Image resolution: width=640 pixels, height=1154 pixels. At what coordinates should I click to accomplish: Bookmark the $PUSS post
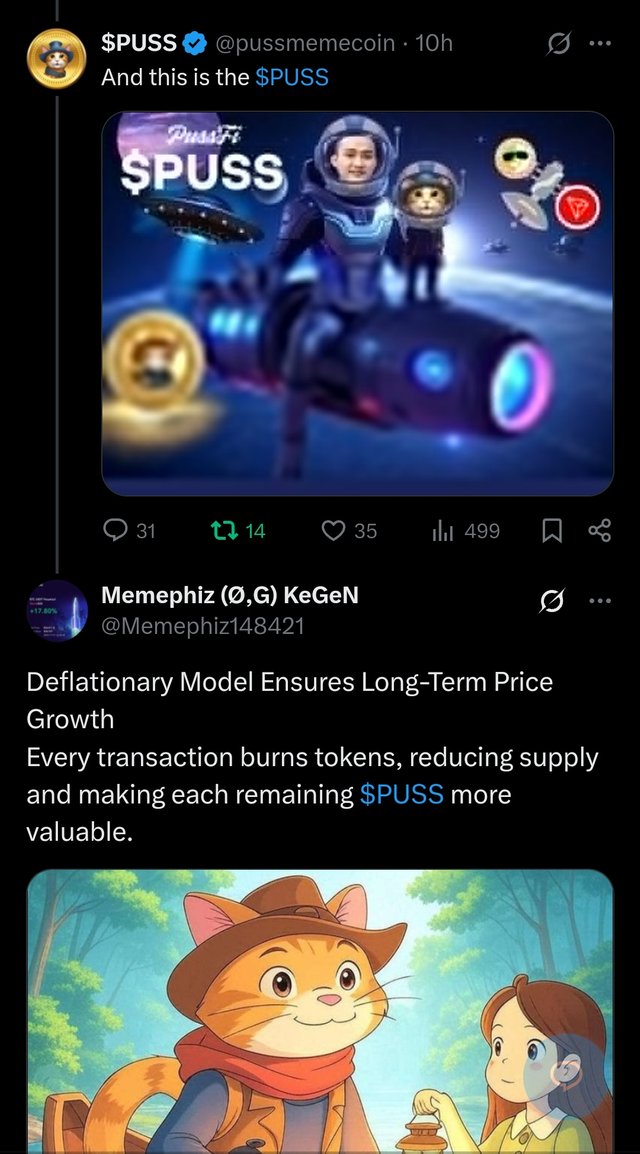pos(551,531)
